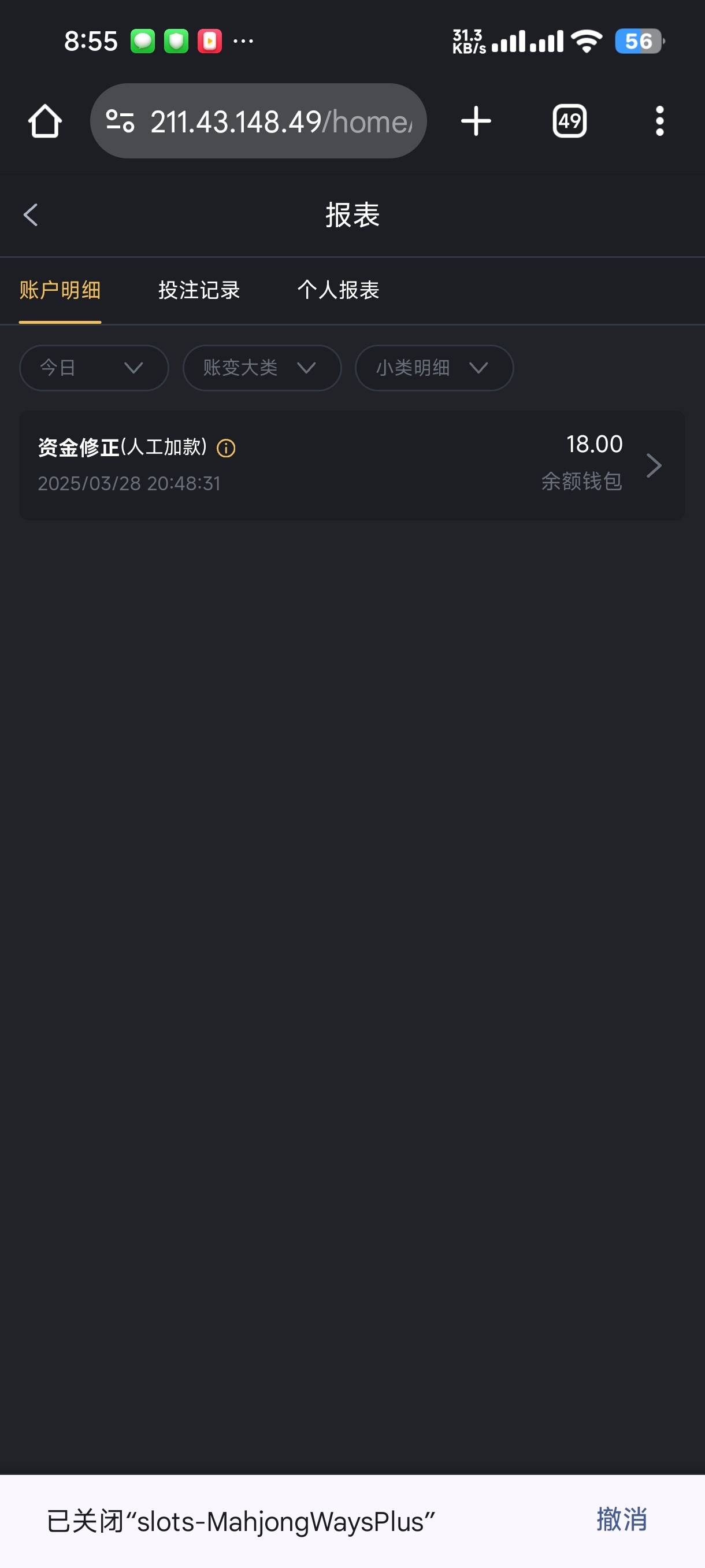This screenshot has height=1568, width=705.
Task: Tap the info icon beside 人工加款
Action: 227,448
